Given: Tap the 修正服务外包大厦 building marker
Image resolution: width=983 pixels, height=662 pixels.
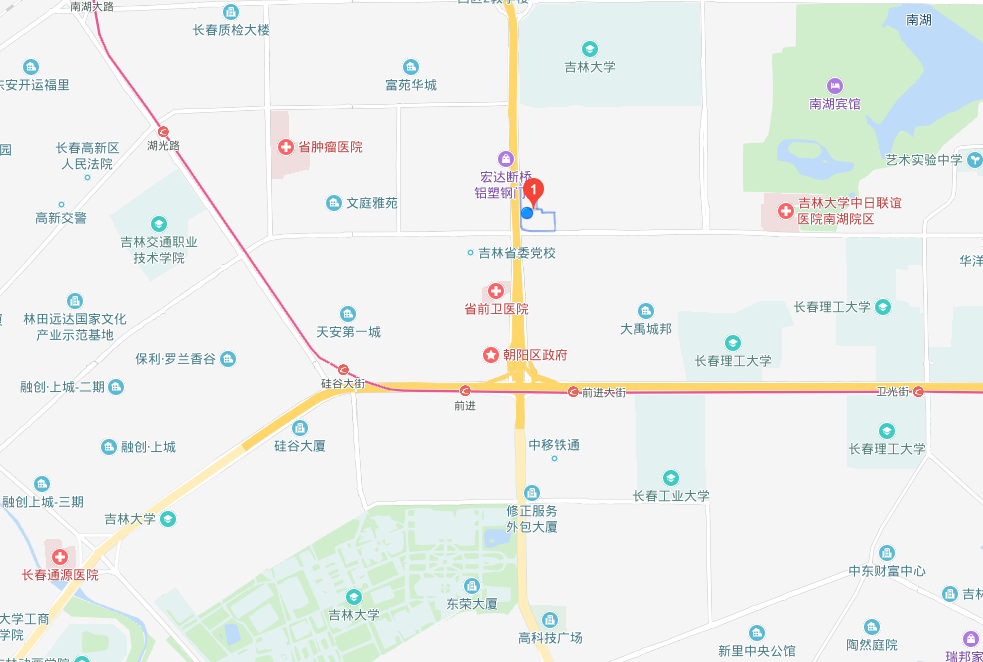Looking at the screenshot, I should coord(531,492).
